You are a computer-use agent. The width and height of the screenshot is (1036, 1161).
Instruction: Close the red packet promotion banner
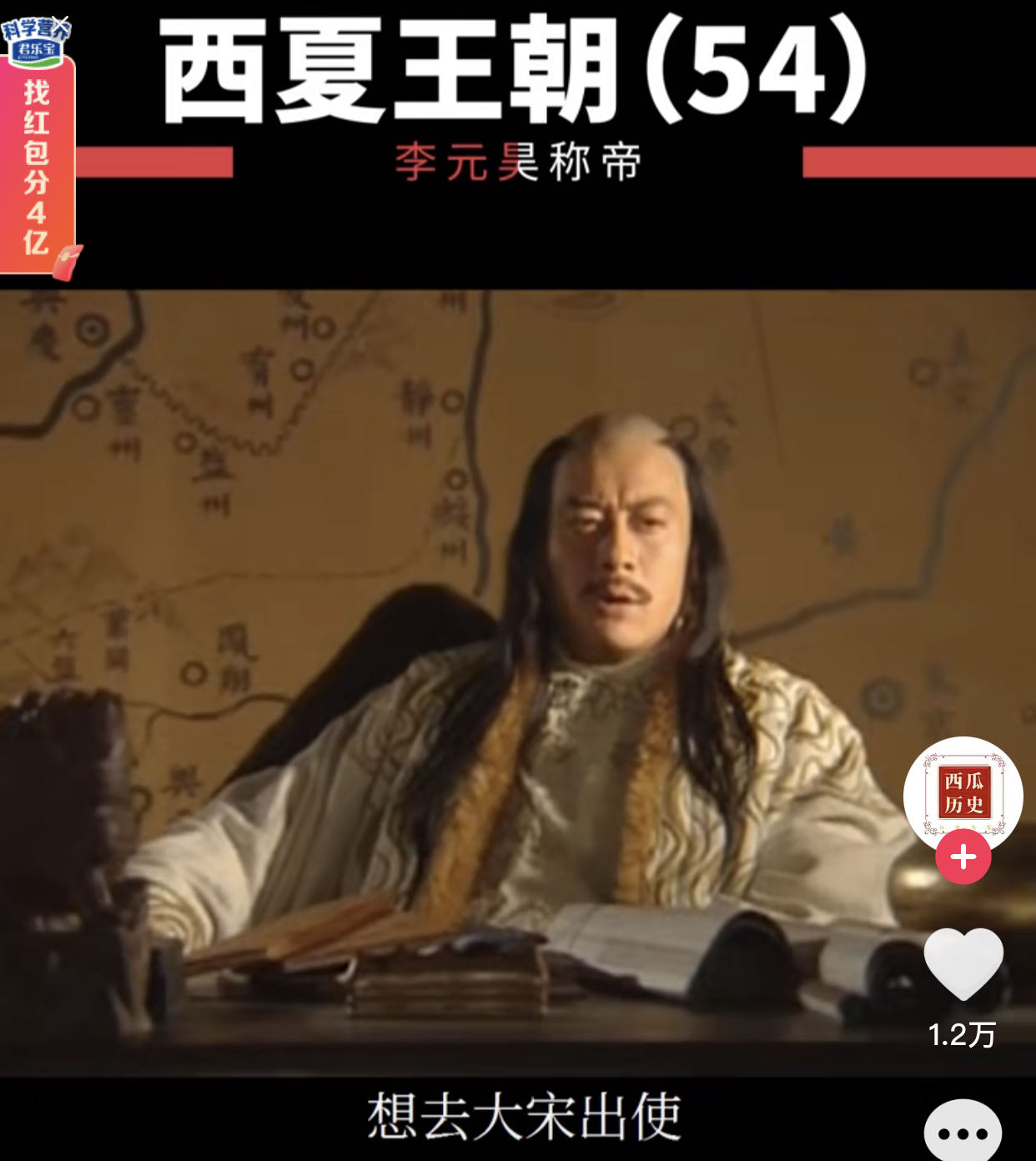[x=61, y=21]
